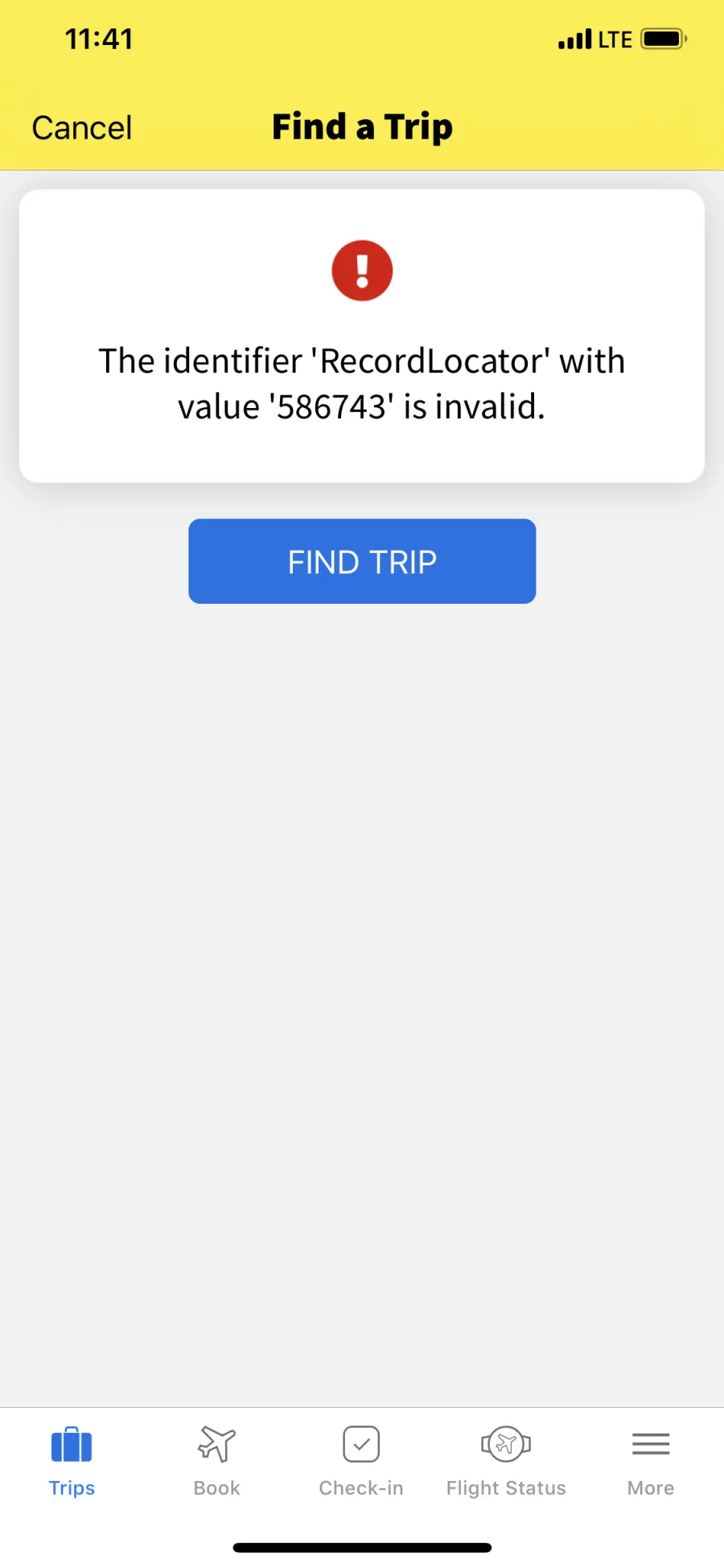Cancel finding a trip
Screen dimensions: 724x1568
pos(81,128)
